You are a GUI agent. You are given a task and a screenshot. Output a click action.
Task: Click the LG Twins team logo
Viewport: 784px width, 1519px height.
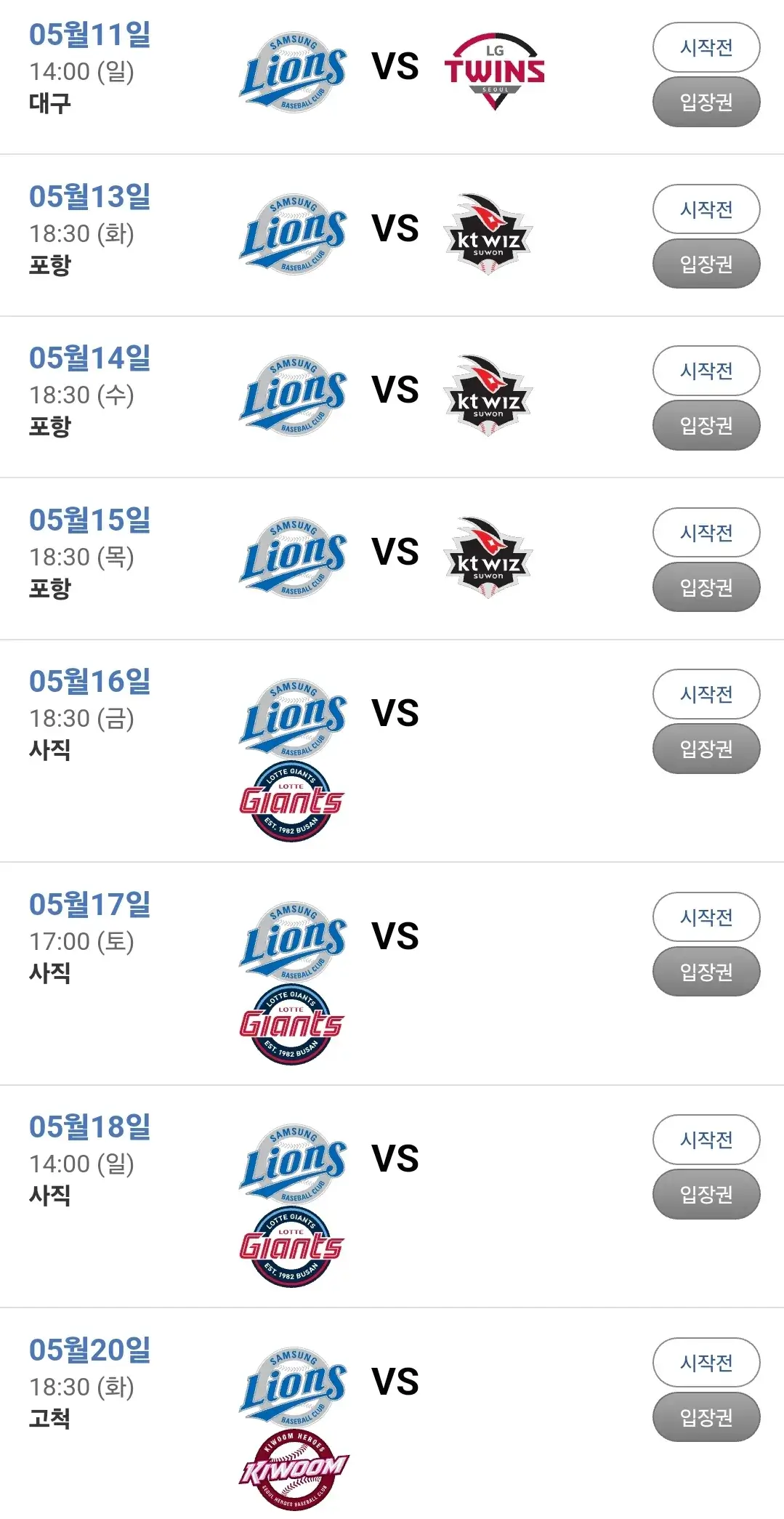coord(493,67)
